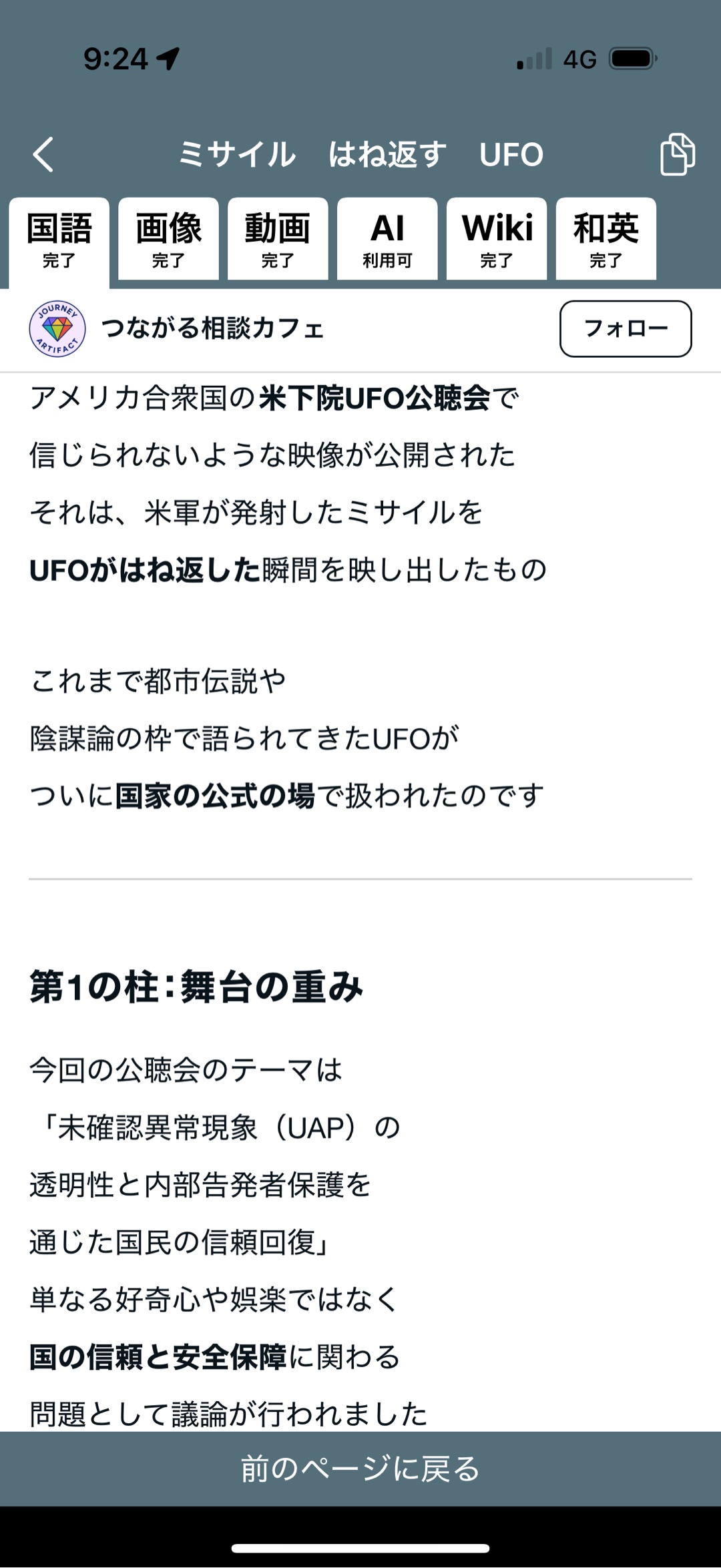The image size is (721, 1568).
Task: Select the 動画 tab
Action: (278, 240)
